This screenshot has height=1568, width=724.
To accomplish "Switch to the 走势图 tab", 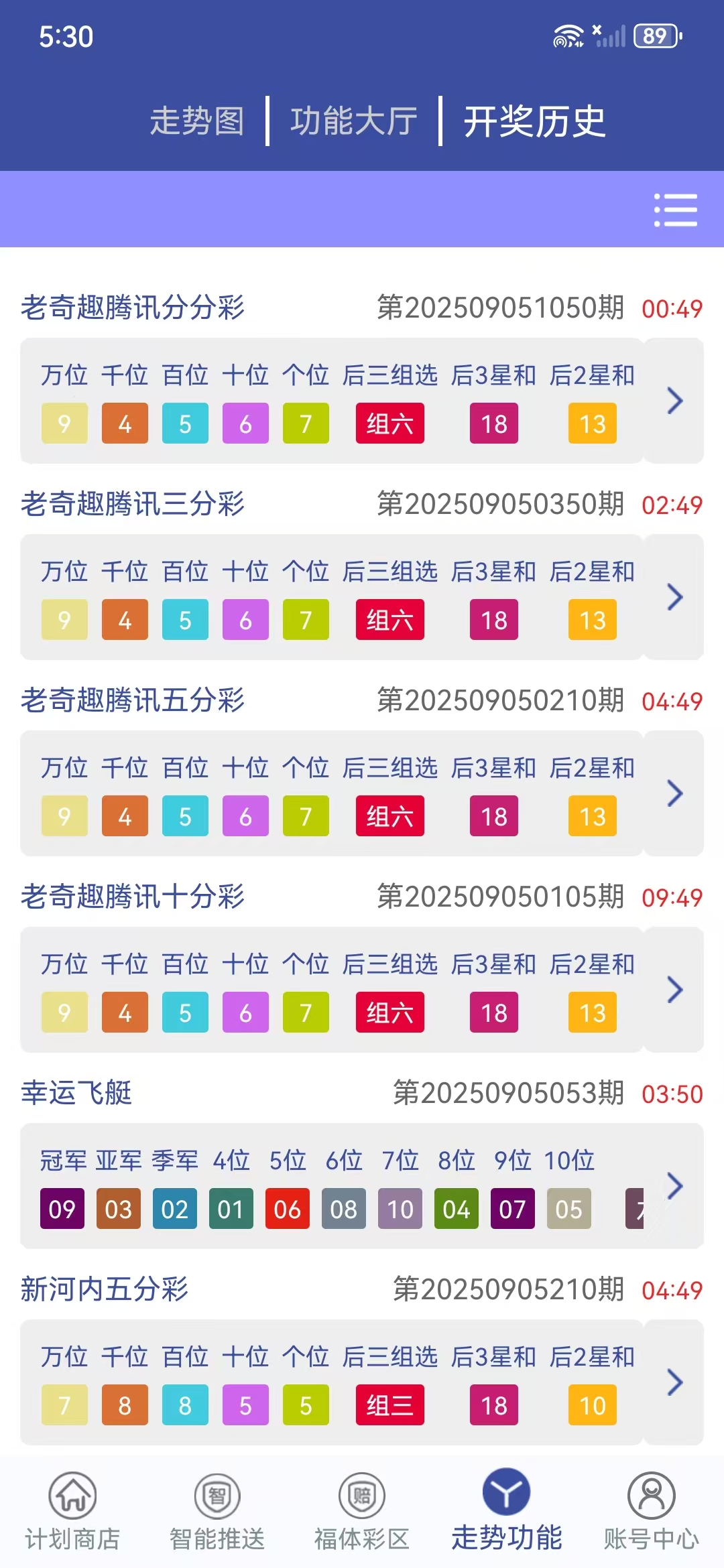I will pyautogui.click(x=197, y=121).
